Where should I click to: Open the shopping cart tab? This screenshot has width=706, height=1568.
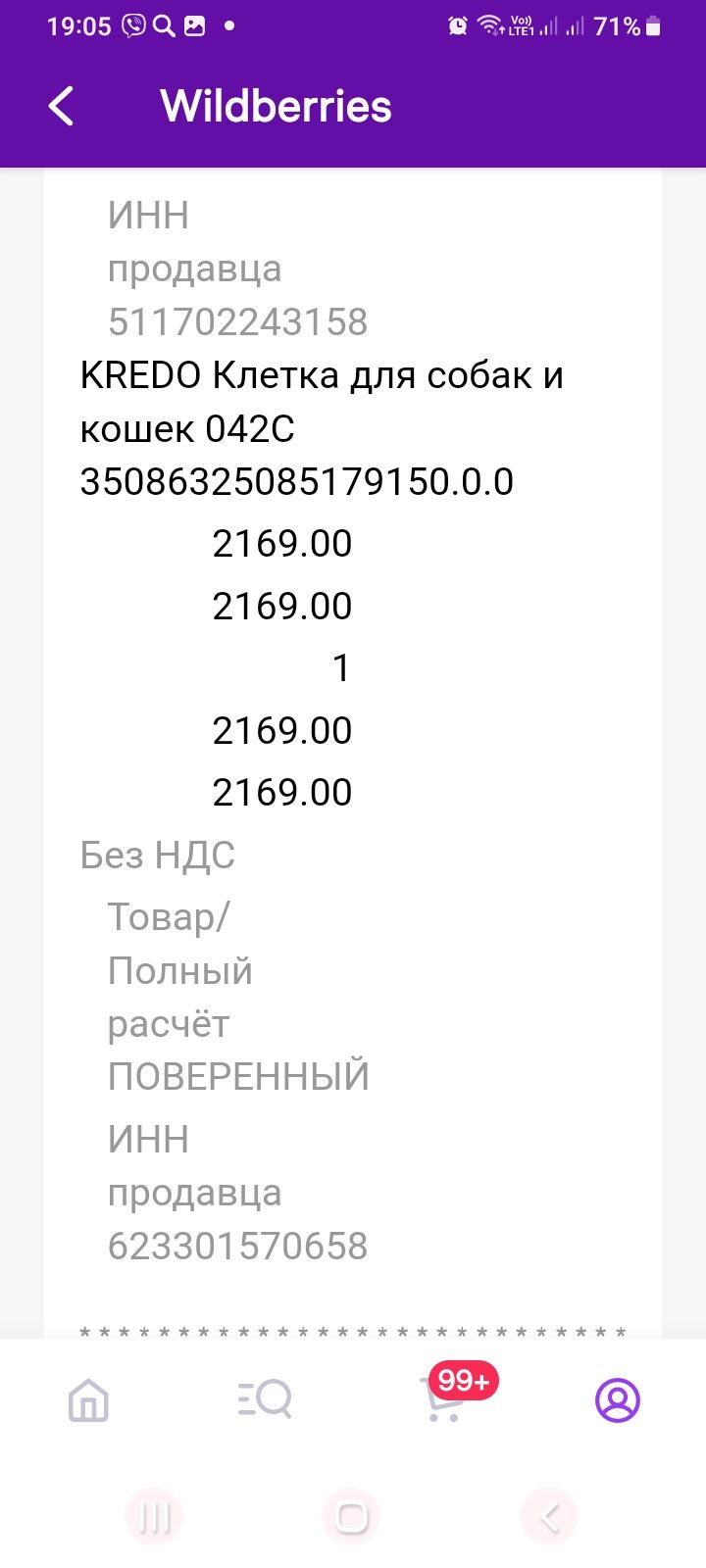coord(443,1398)
